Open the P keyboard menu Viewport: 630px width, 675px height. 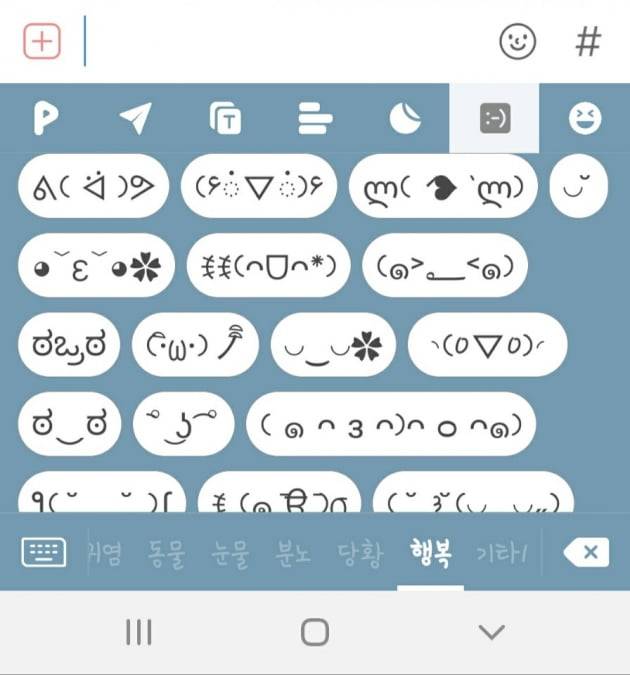45,119
